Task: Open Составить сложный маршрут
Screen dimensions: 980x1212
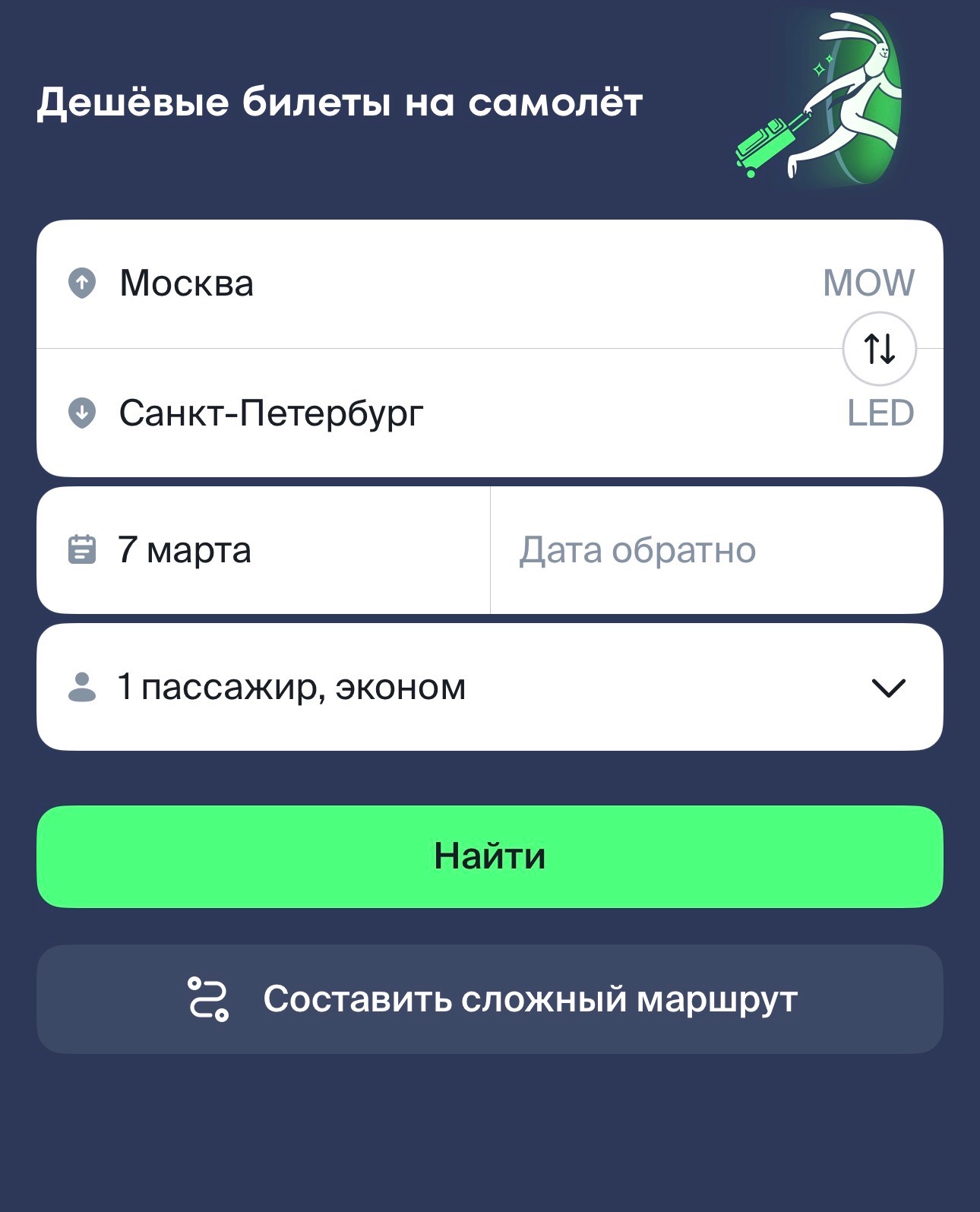Action: pos(489,998)
